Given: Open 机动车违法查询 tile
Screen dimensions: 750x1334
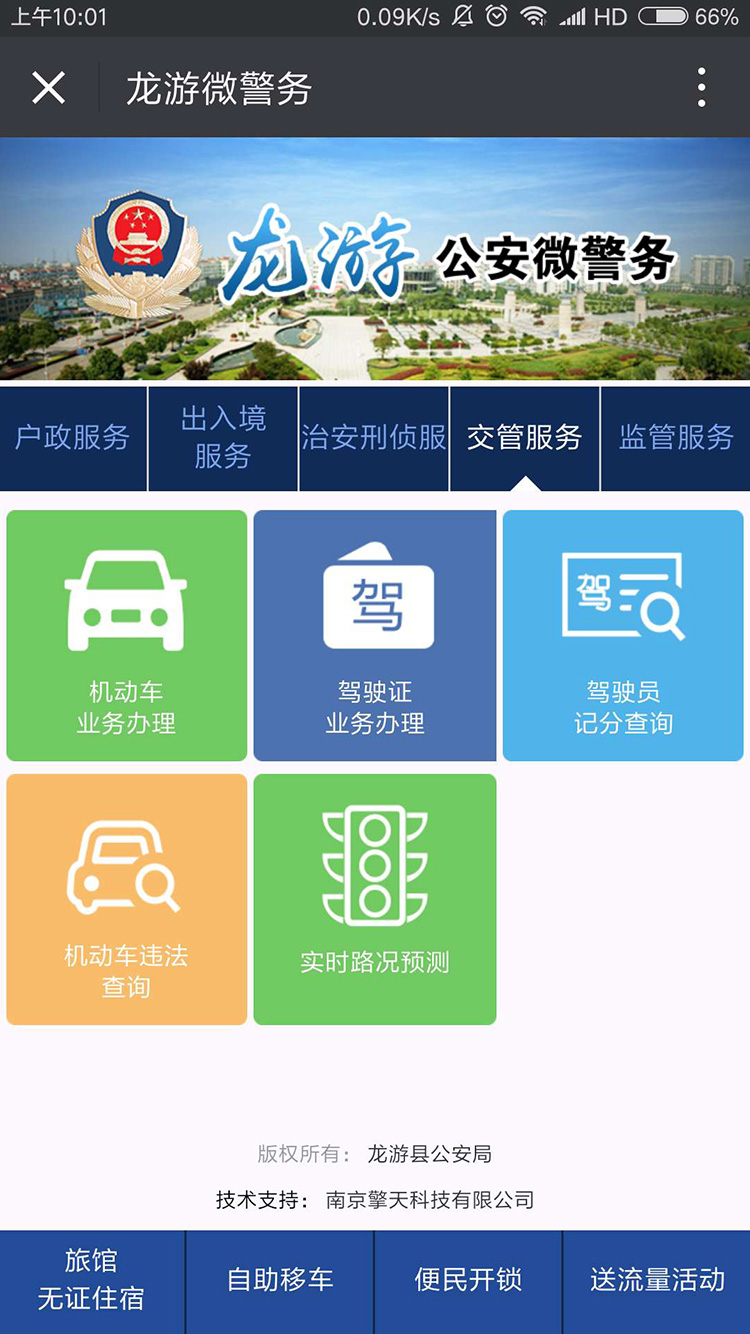Looking at the screenshot, I should [x=127, y=899].
